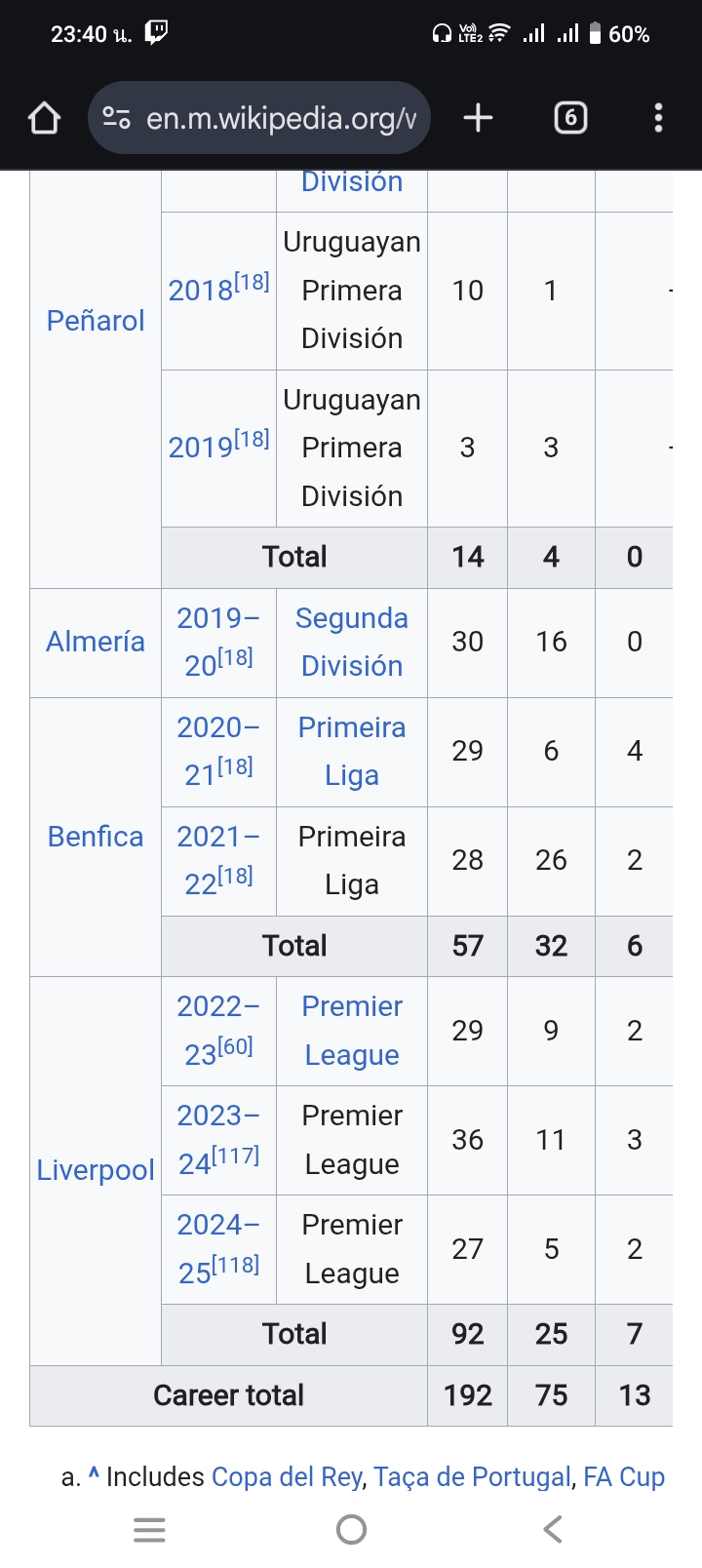Open the FA Cup link
Screen dimensions: 702x1568
tap(624, 1476)
